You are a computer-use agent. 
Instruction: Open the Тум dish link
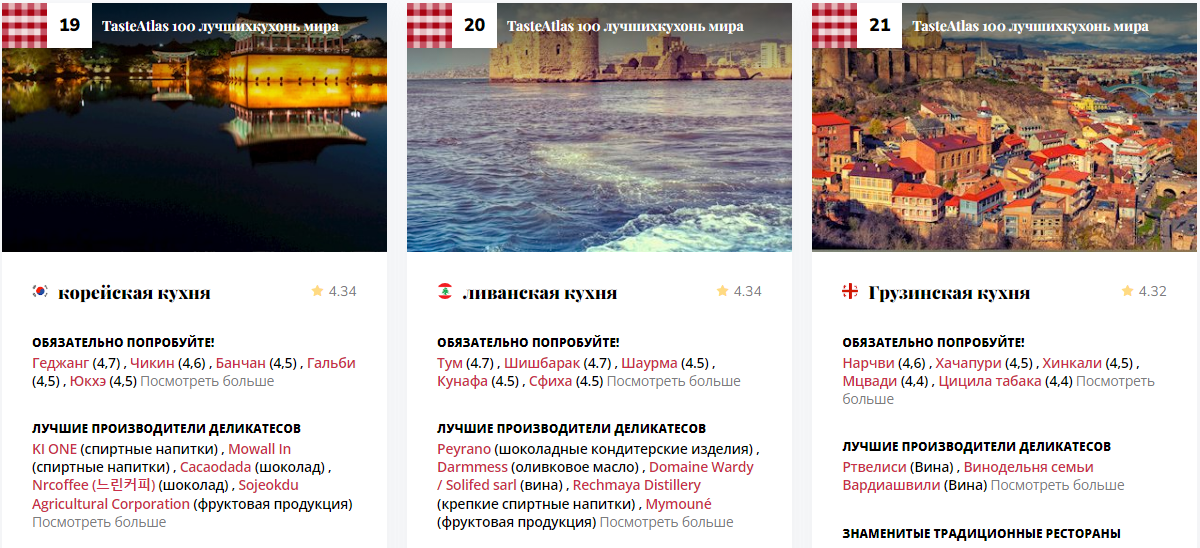(x=450, y=363)
